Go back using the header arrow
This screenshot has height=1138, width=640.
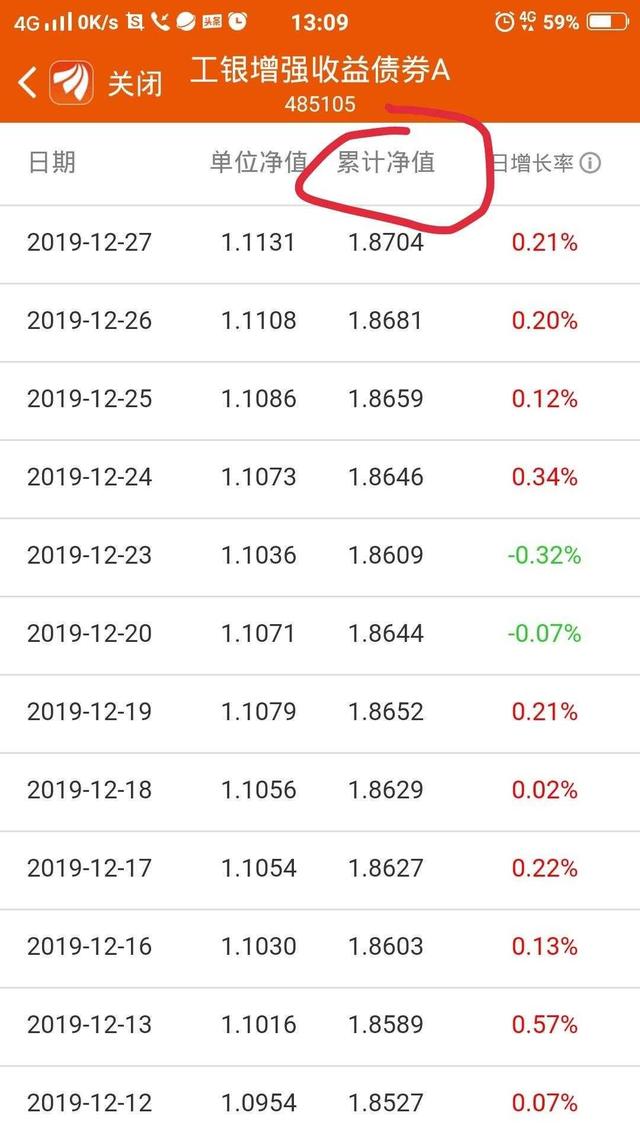28,82
